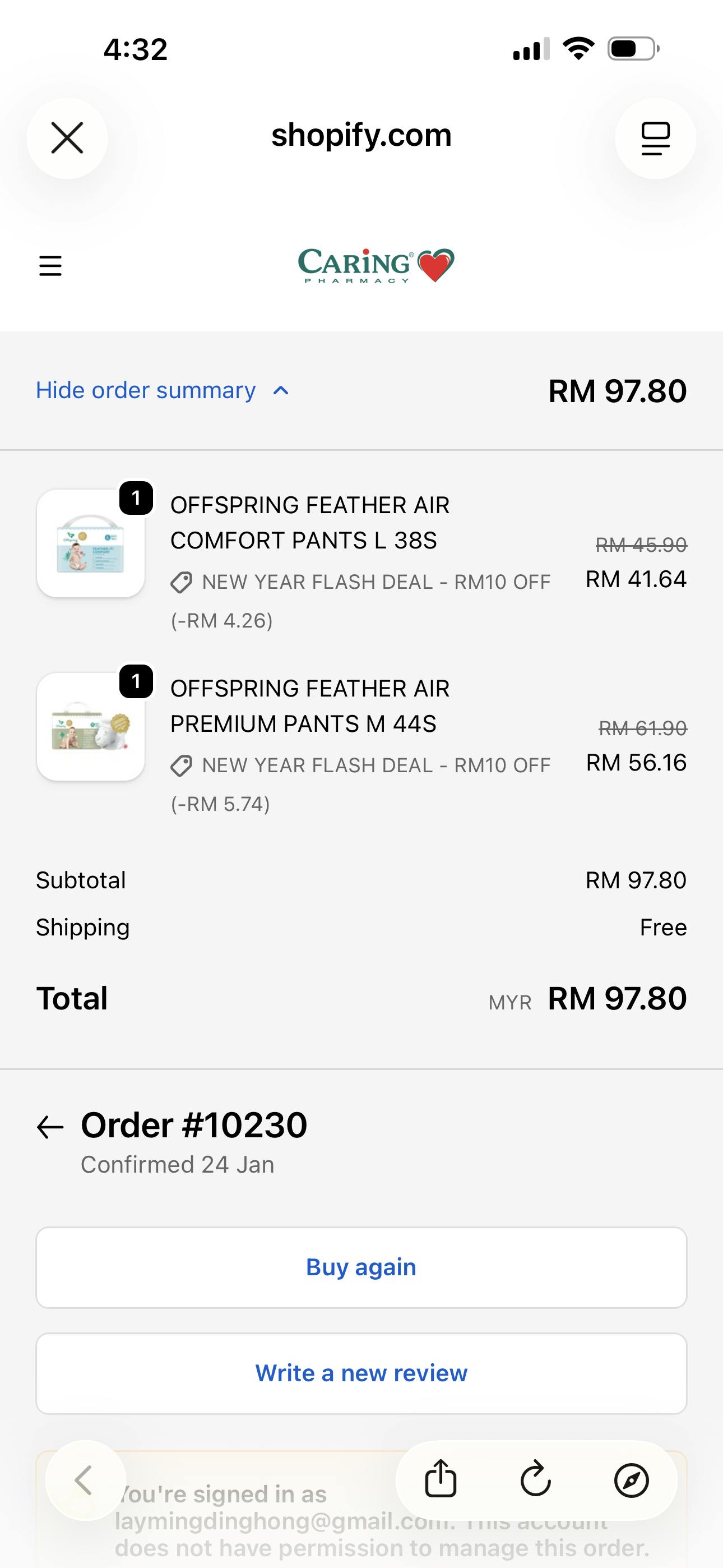
Task: Open page in Safari via compass icon
Action: pos(631,1480)
